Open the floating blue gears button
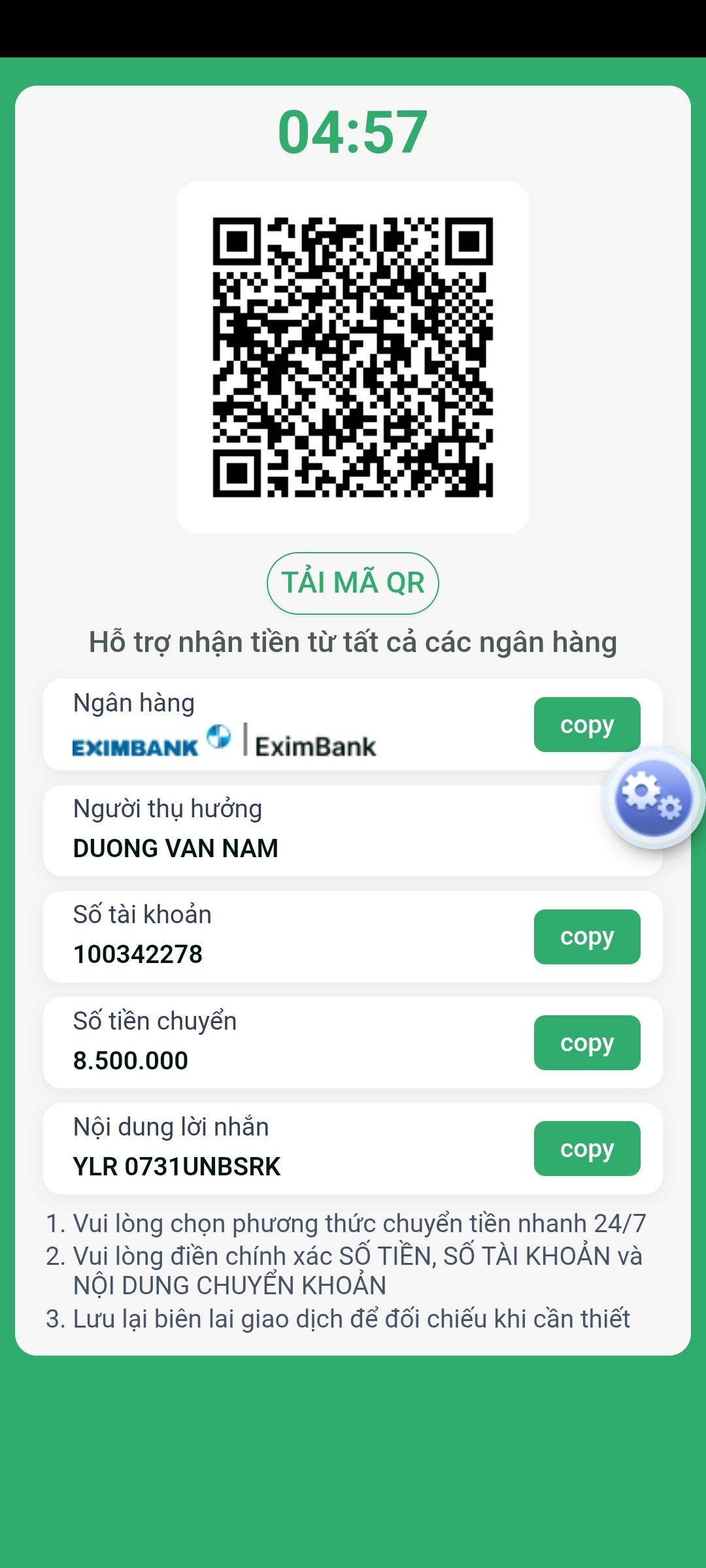This screenshot has width=706, height=1568. pyautogui.click(x=654, y=798)
